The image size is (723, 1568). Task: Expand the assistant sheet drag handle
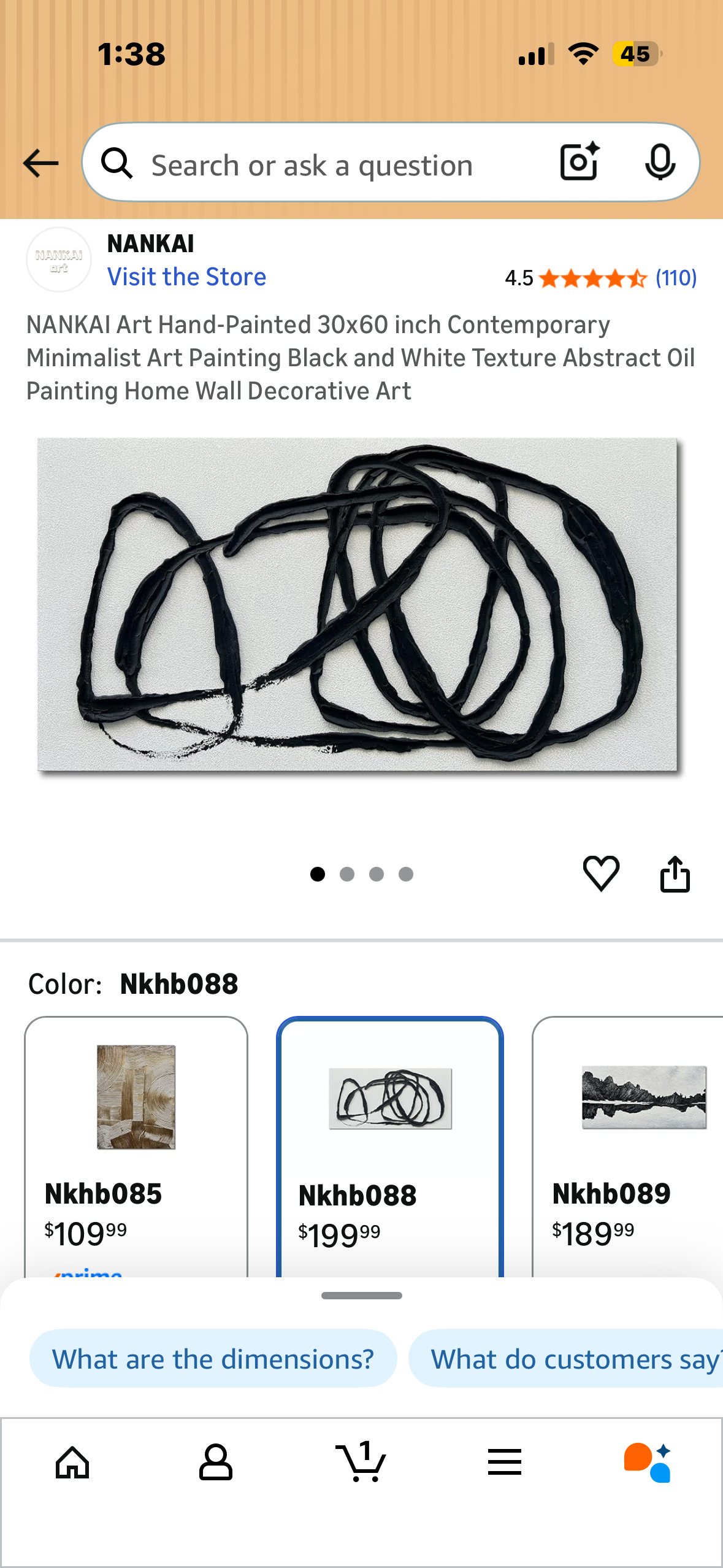[x=362, y=1296]
